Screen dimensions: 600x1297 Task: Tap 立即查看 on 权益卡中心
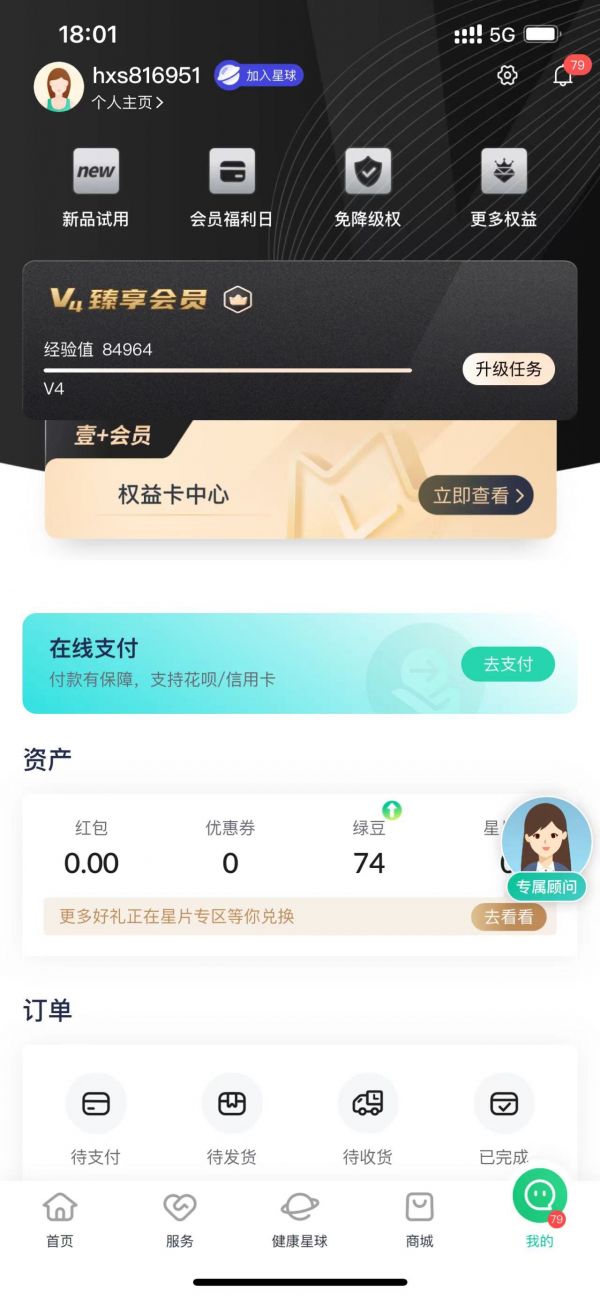(x=476, y=495)
